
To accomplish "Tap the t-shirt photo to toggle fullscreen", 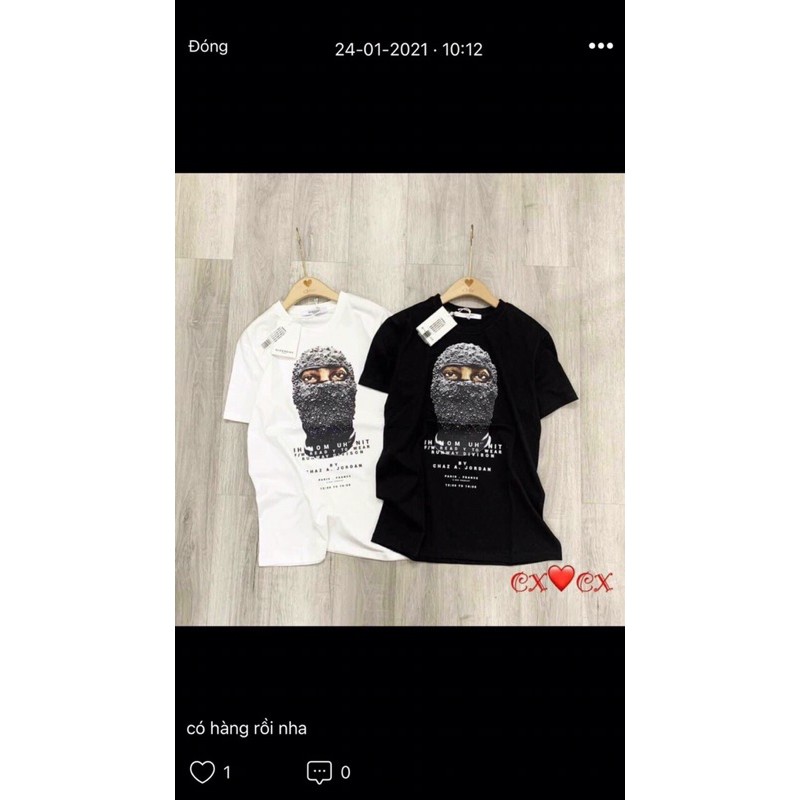I will click(400, 400).
